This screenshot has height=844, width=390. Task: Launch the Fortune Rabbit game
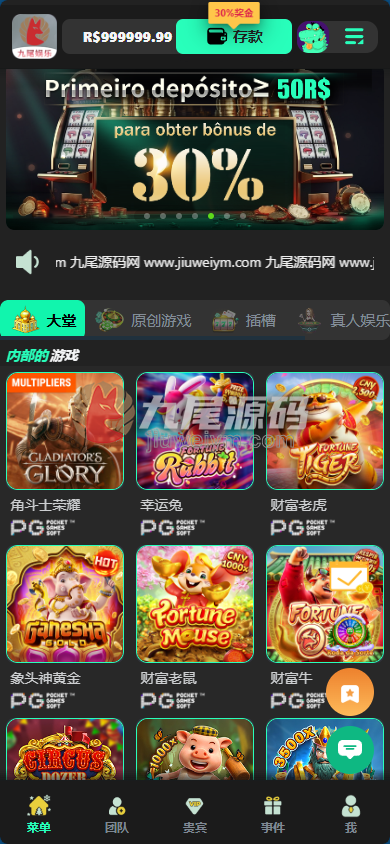195,431
